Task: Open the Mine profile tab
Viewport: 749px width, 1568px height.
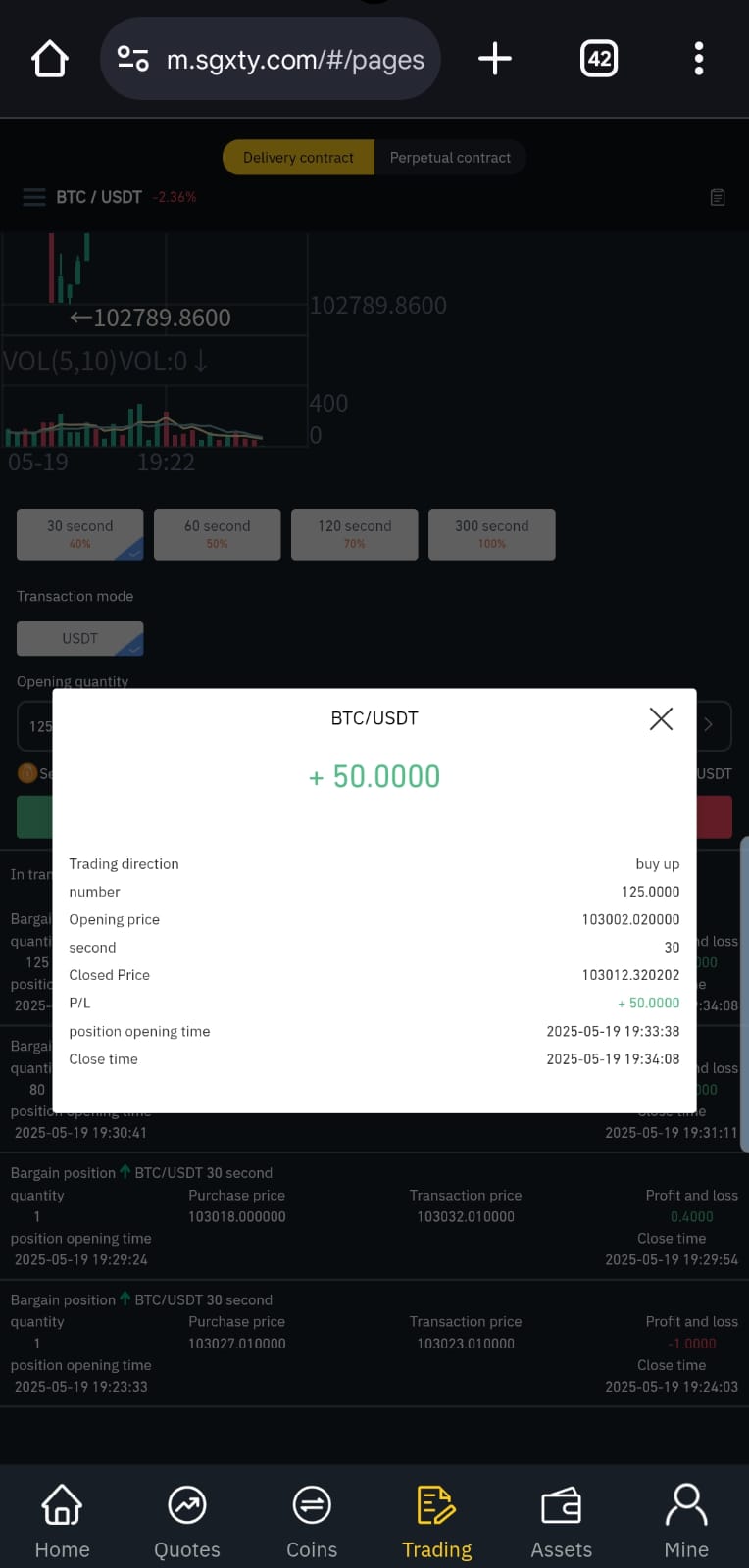Action: 686,1521
